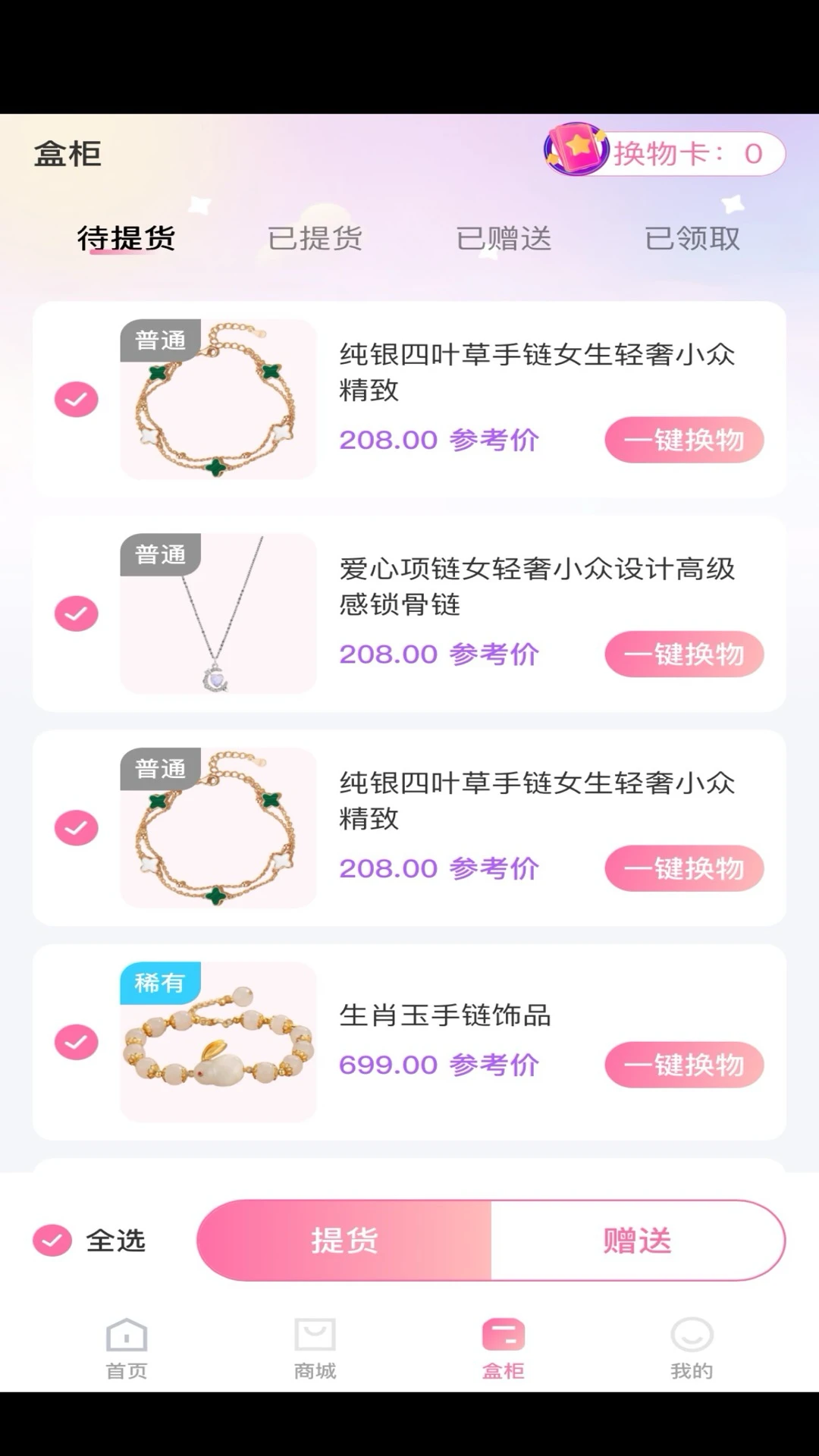Open the 盒柜 tab in bottom bar

[504, 1348]
